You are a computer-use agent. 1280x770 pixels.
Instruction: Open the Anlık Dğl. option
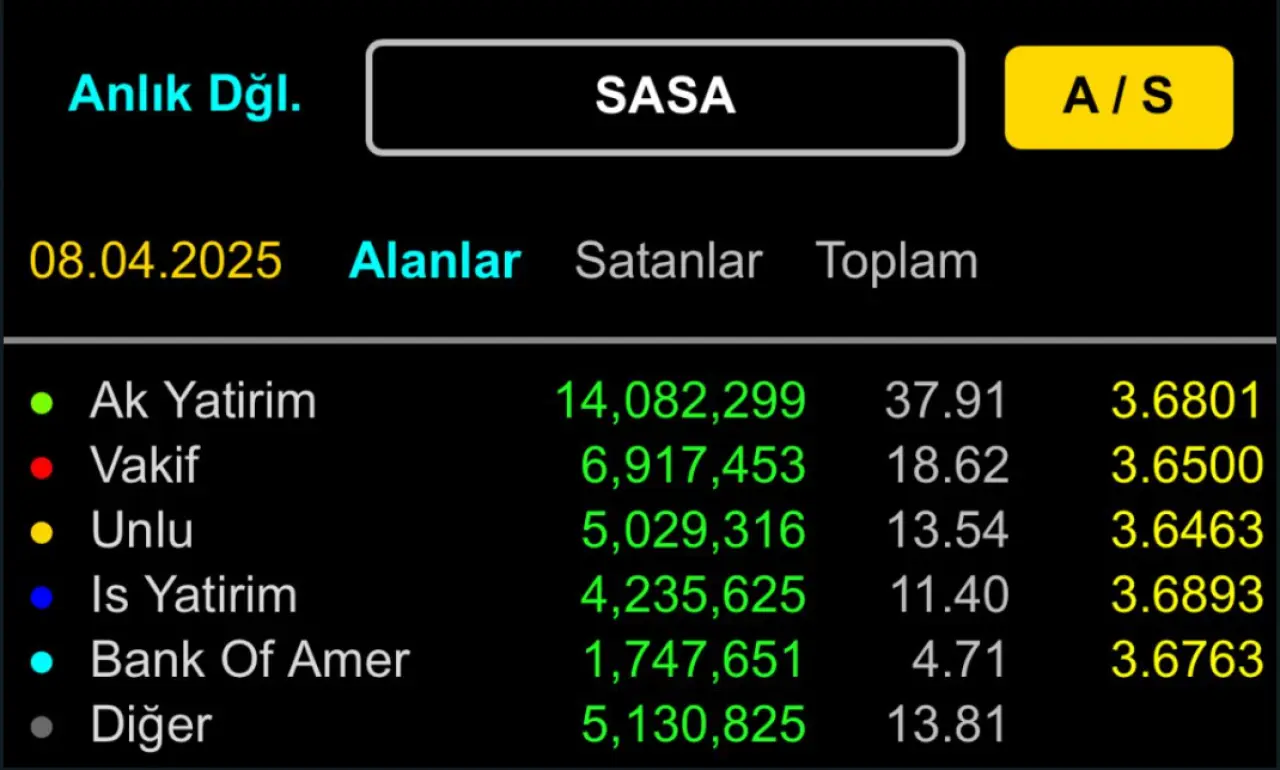click(x=185, y=95)
